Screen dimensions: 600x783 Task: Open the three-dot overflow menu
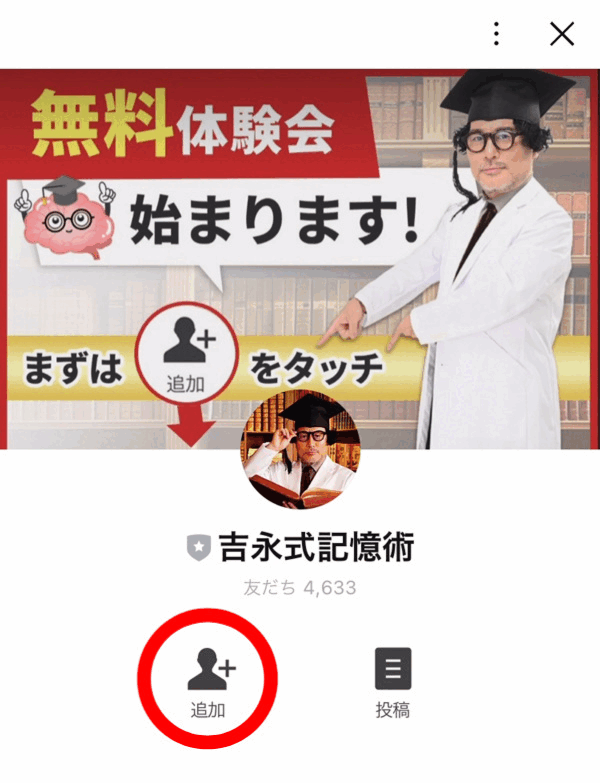click(x=496, y=34)
